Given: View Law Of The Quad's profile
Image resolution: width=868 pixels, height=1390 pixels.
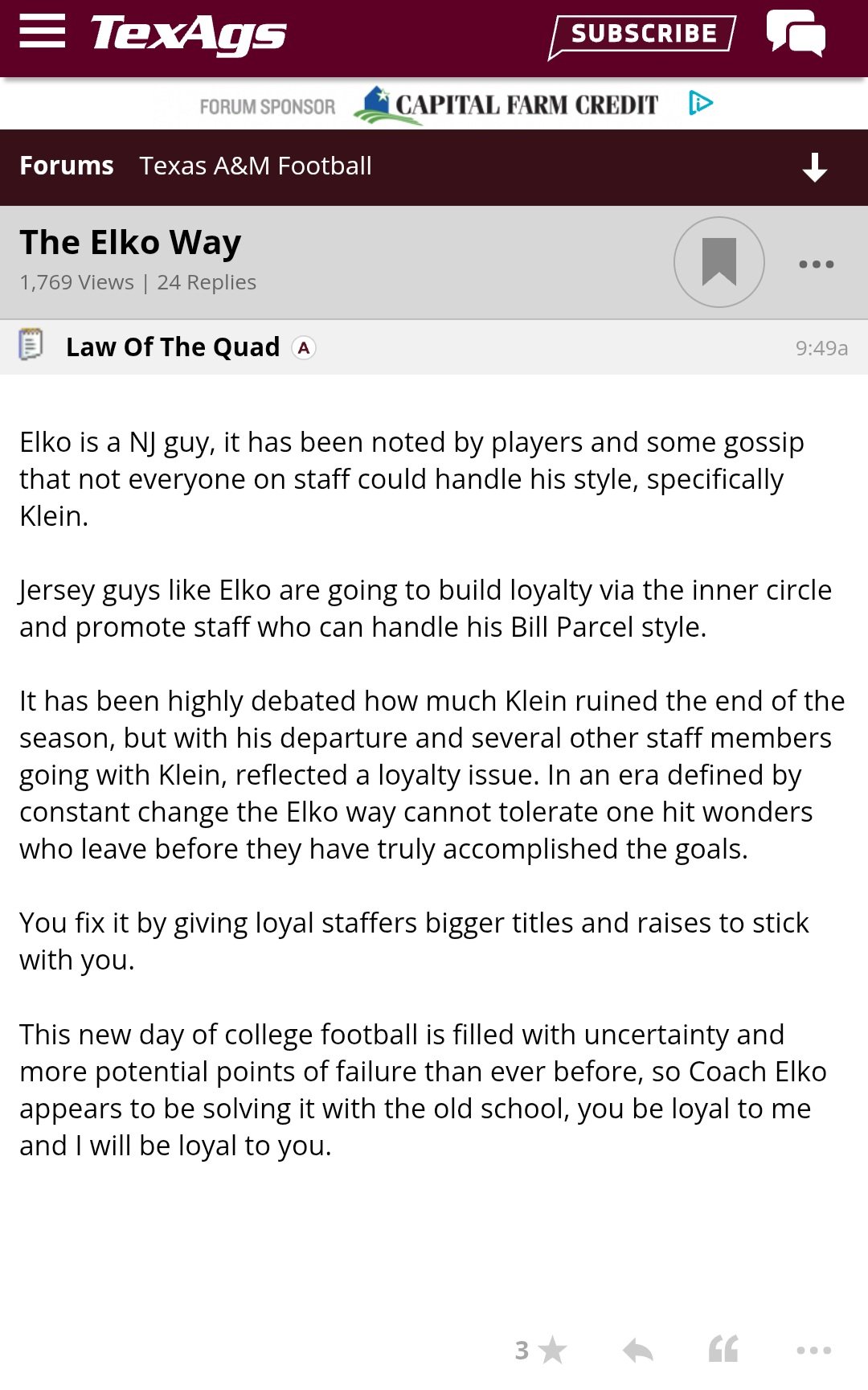Looking at the screenshot, I should (x=173, y=347).
